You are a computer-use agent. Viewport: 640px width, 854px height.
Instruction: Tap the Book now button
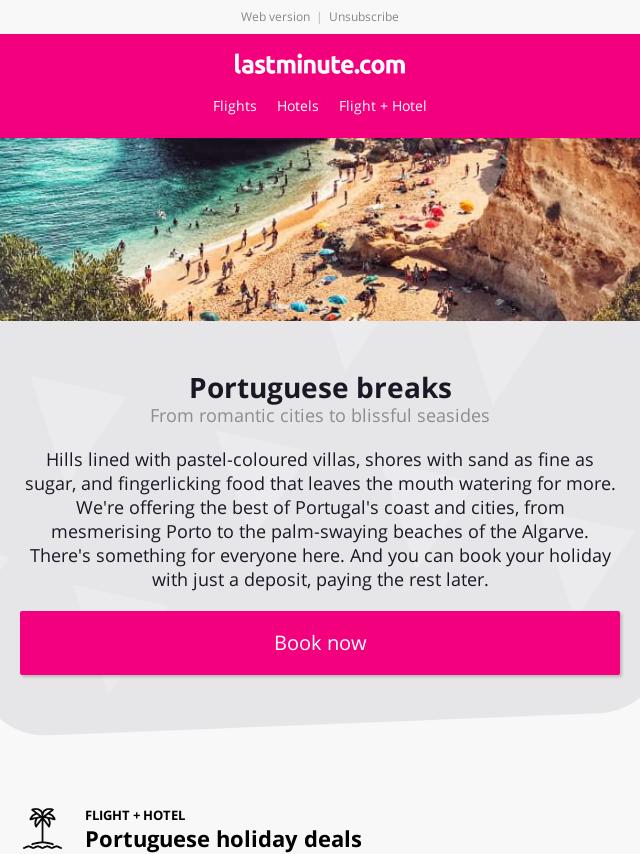point(320,643)
